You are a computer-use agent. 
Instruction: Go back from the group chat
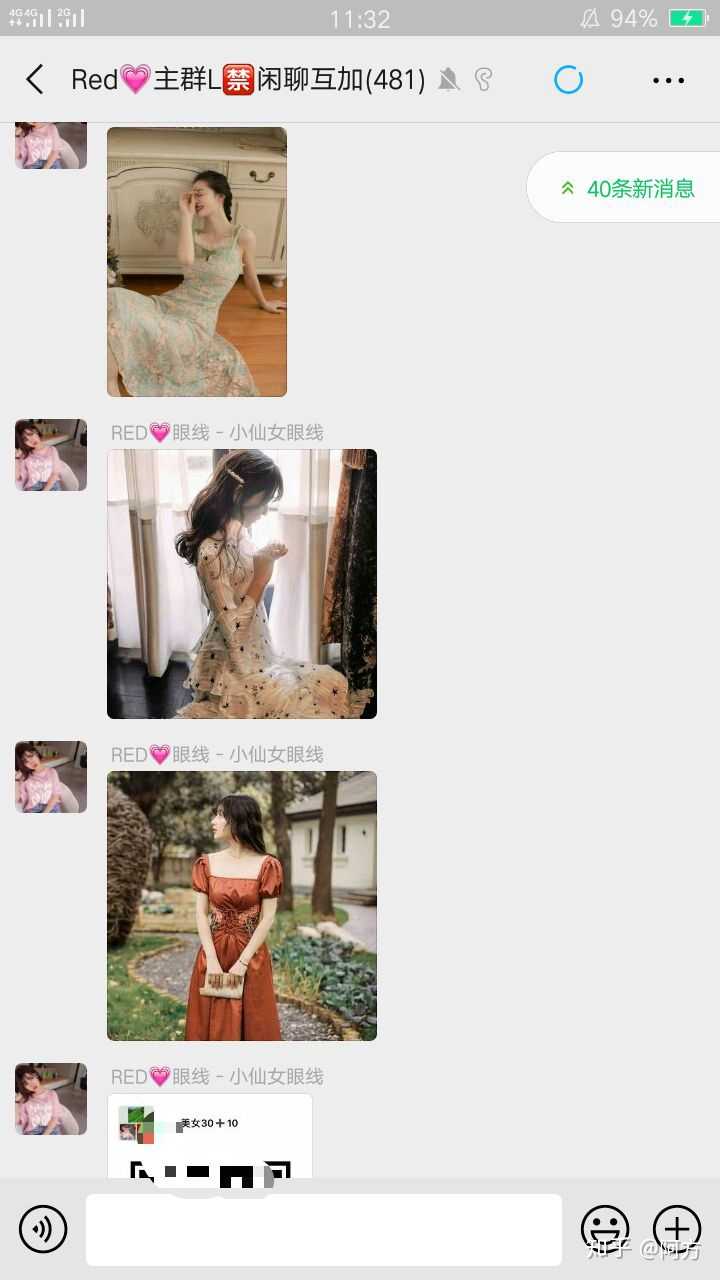click(35, 80)
